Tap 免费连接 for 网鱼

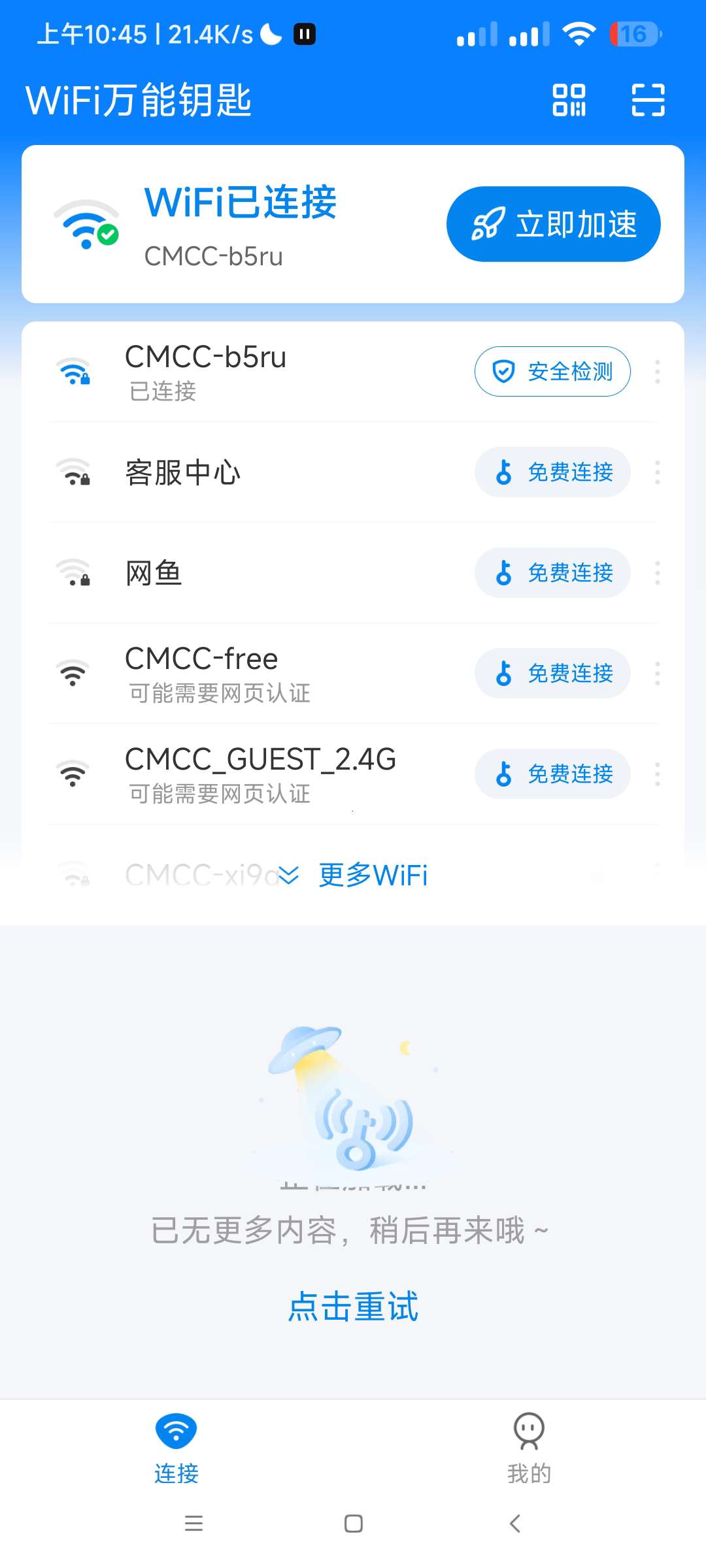pyautogui.click(x=552, y=573)
